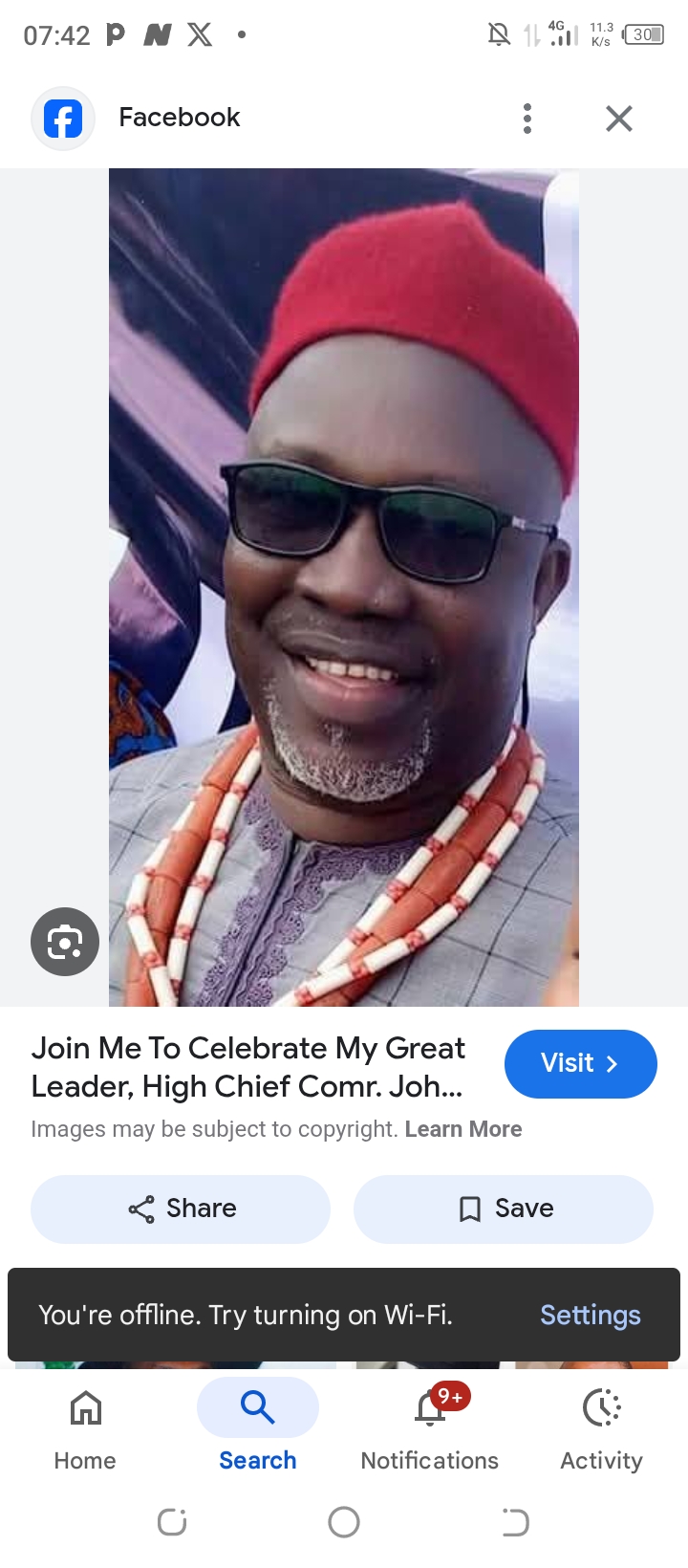Visit the Facebook source page
The width and height of the screenshot is (688, 1568).
pyautogui.click(x=580, y=1063)
